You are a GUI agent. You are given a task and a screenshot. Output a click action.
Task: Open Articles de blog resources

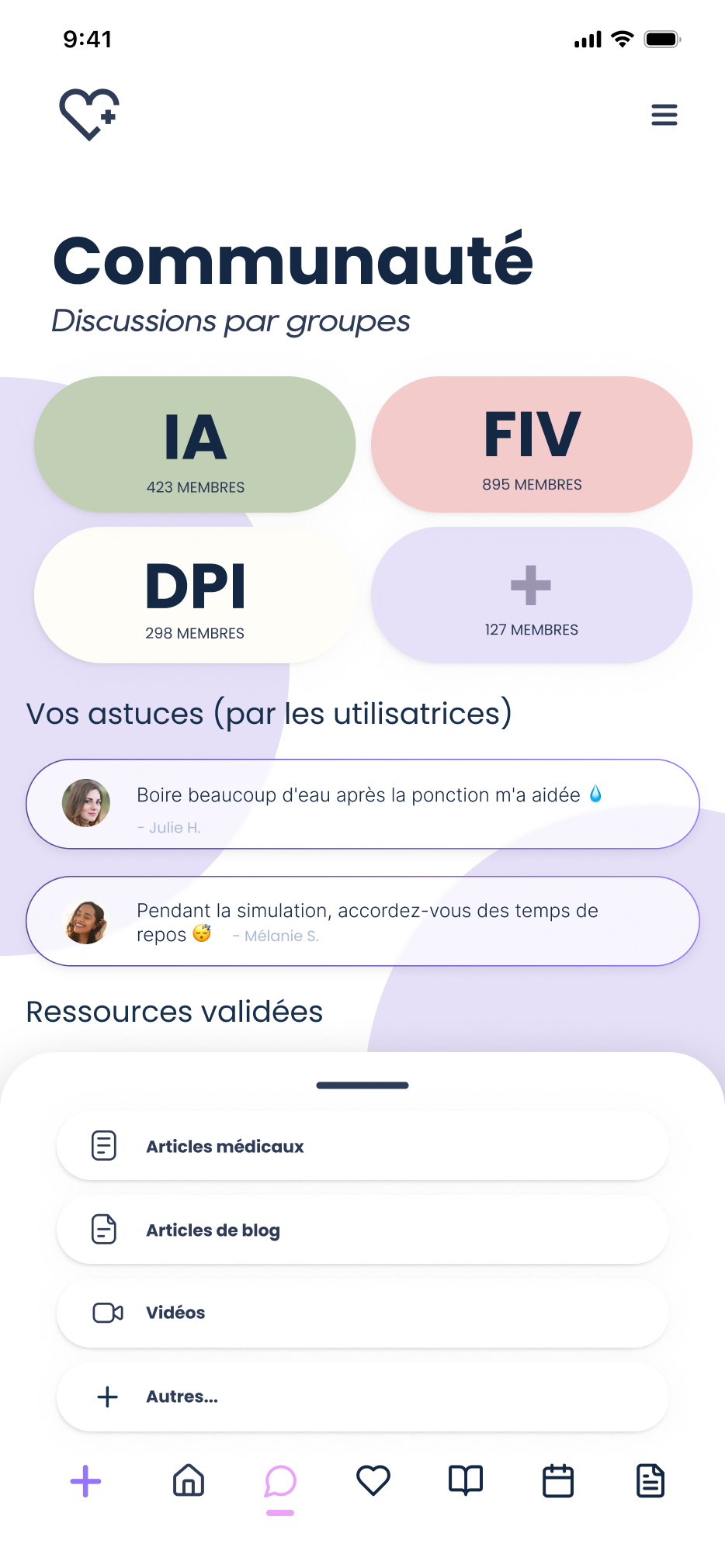coord(362,1230)
